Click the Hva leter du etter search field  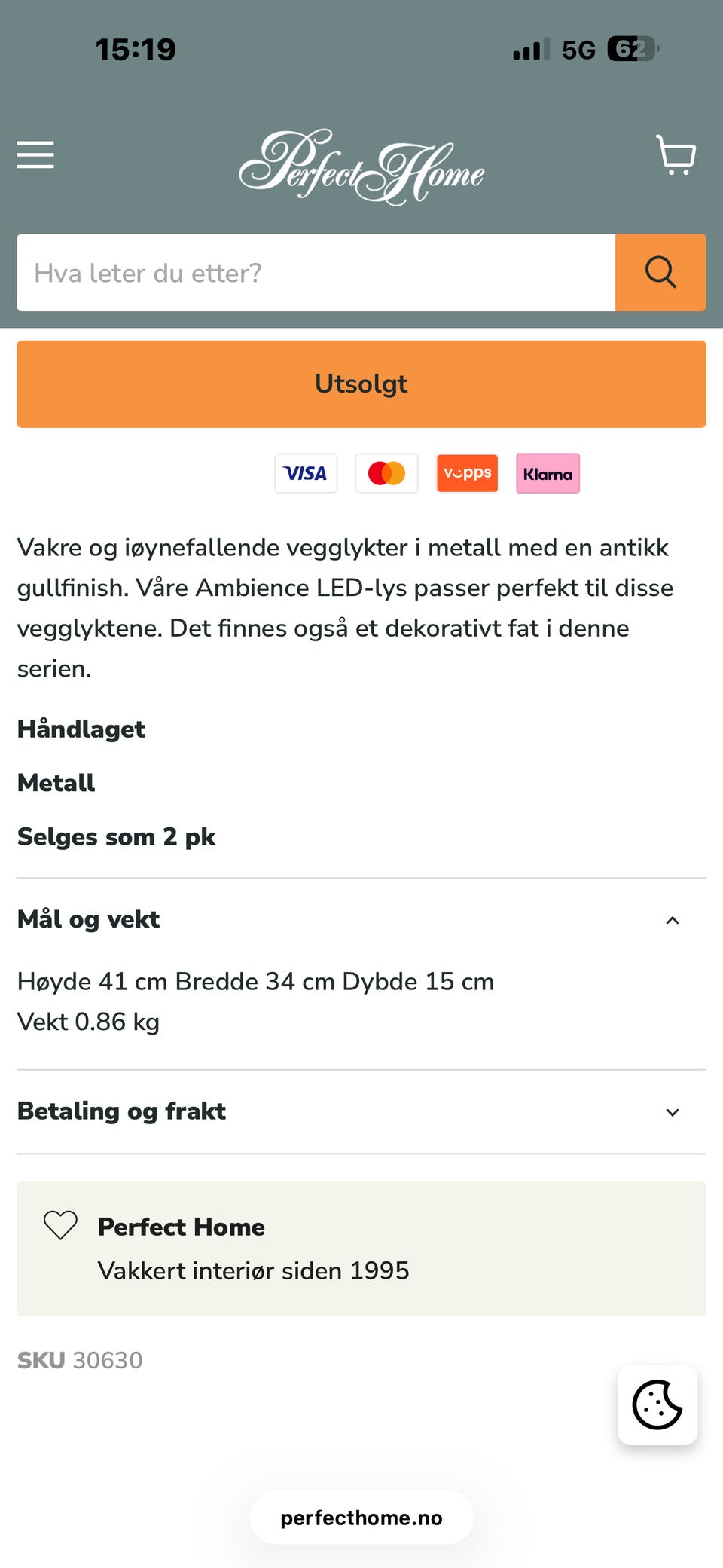click(x=316, y=272)
